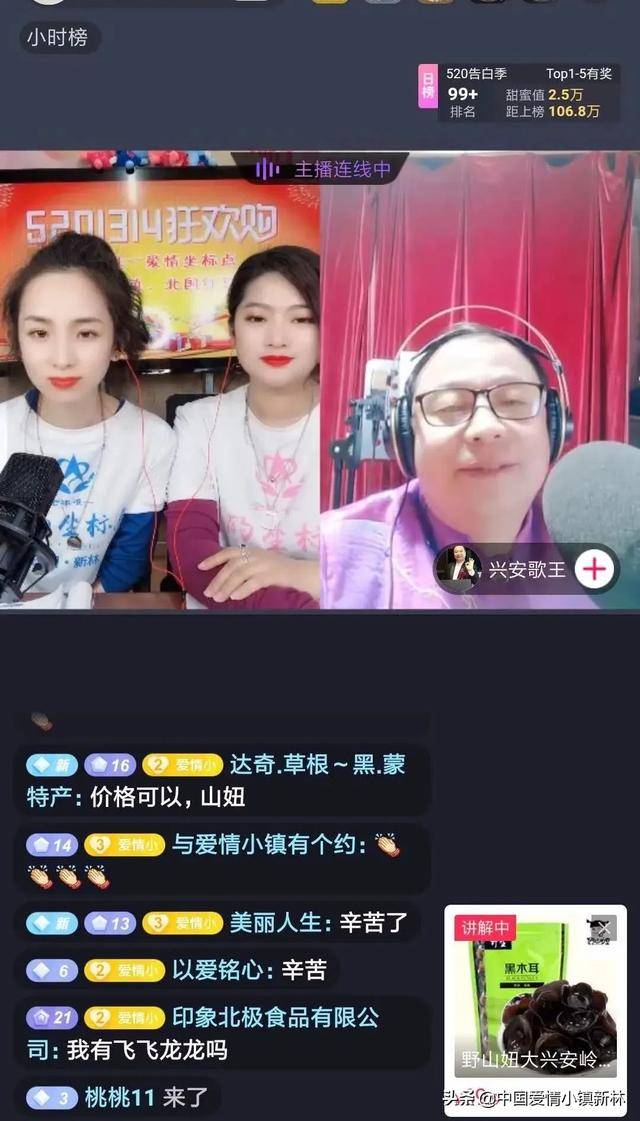Open 兴安歌王's profile avatar
Screen dimensions: 640x1121
click(459, 569)
